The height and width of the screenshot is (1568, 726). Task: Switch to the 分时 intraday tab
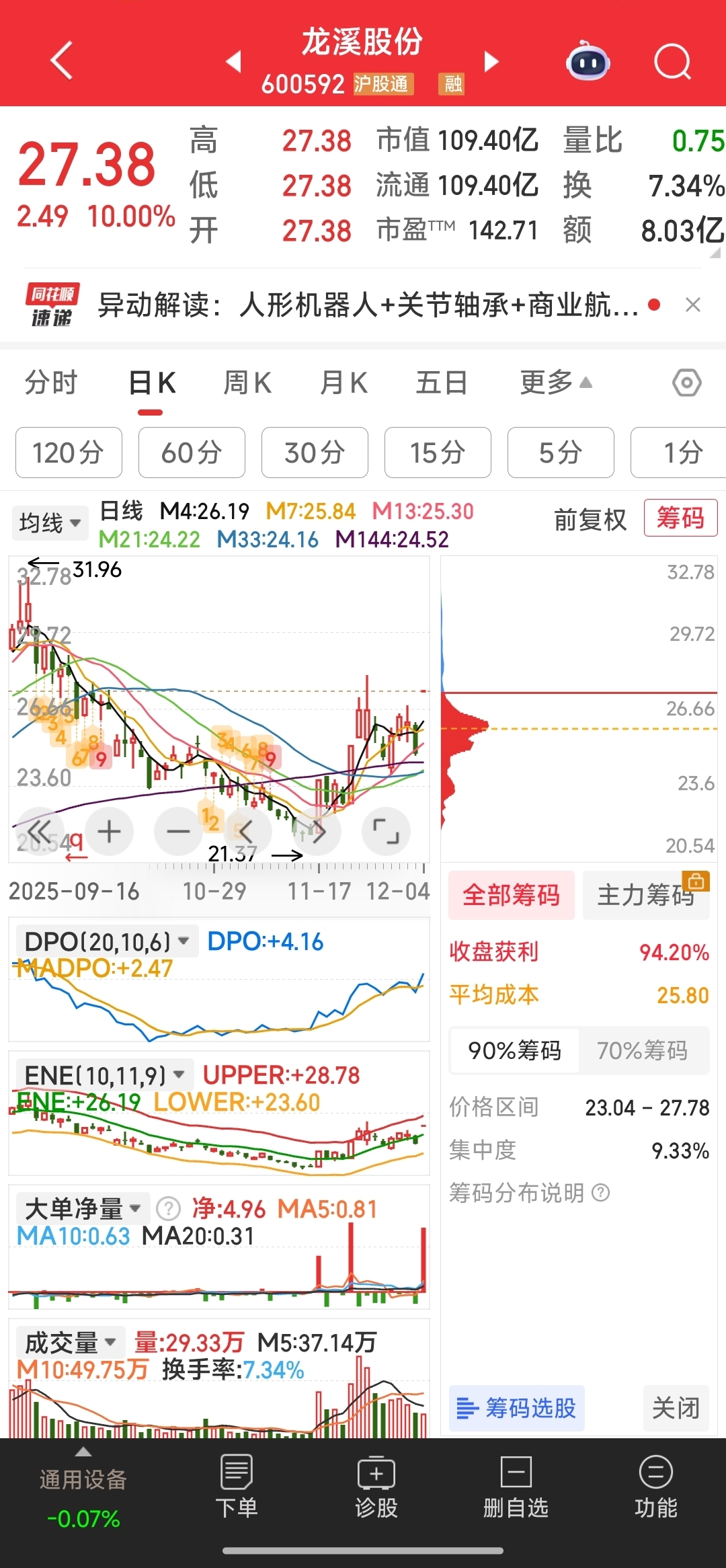[x=51, y=382]
